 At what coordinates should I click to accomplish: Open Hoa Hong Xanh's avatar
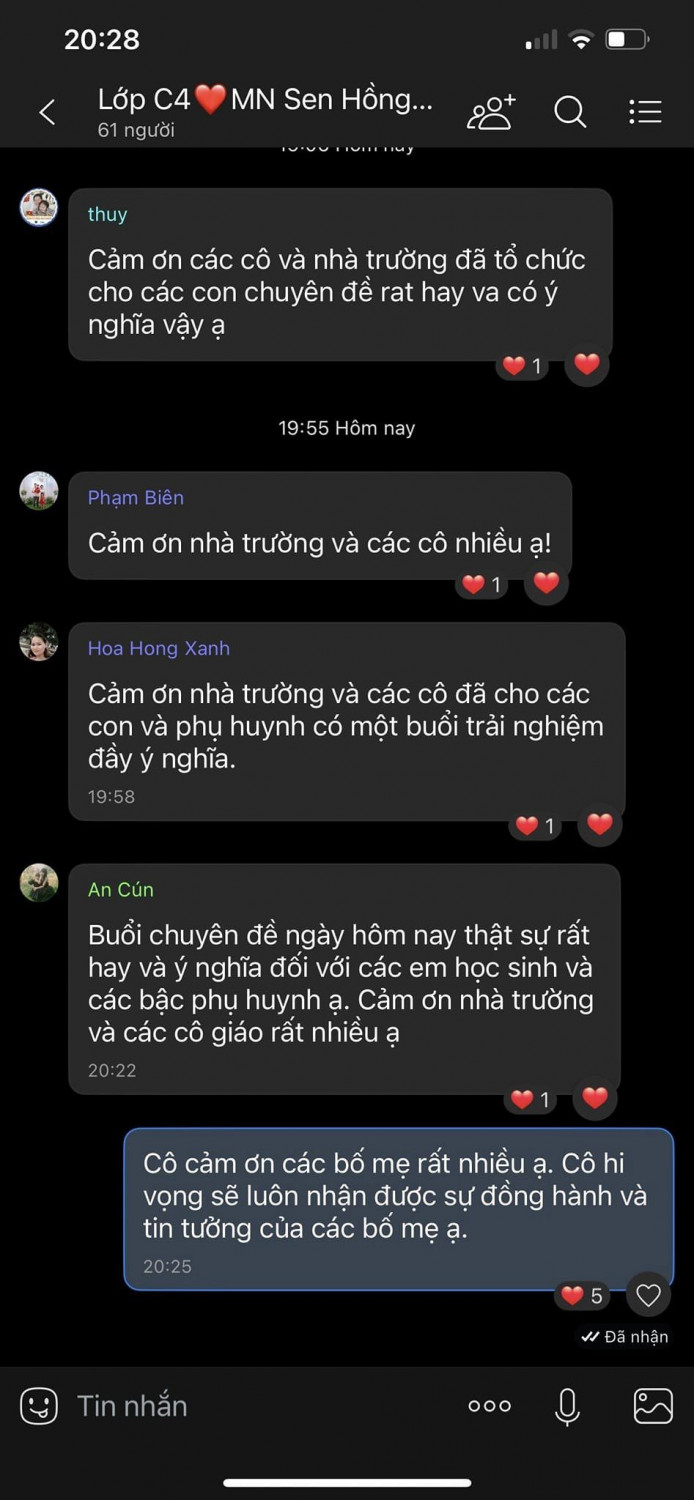point(39,642)
